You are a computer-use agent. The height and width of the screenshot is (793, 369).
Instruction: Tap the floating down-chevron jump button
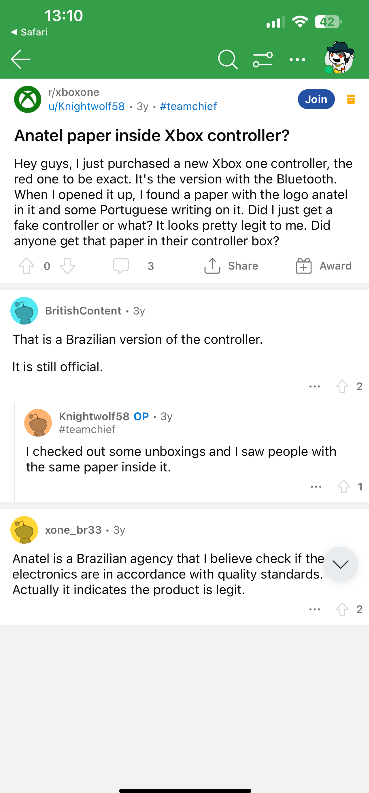click(x=341, y=564)
